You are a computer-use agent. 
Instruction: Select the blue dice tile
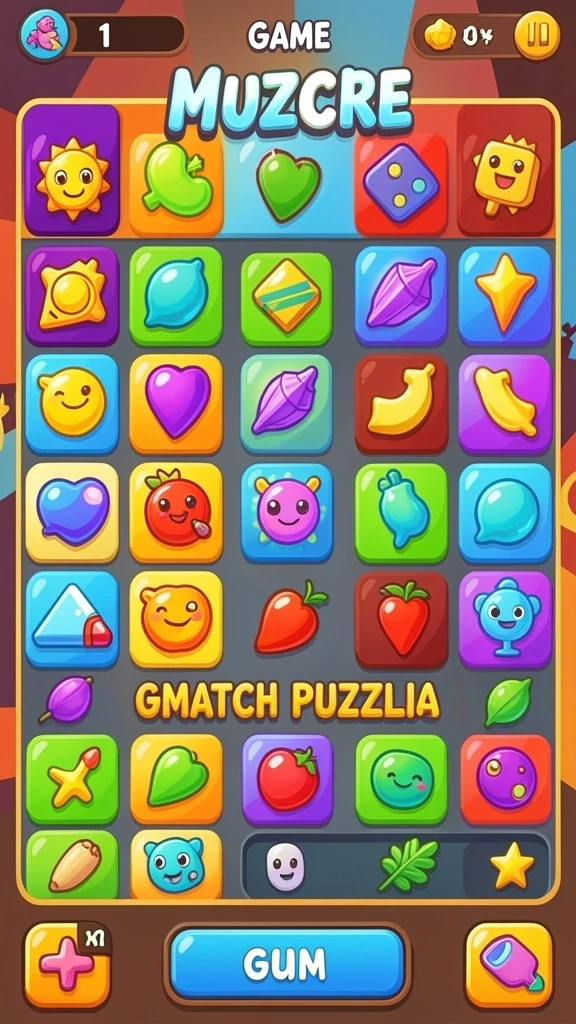coord(401,182)
